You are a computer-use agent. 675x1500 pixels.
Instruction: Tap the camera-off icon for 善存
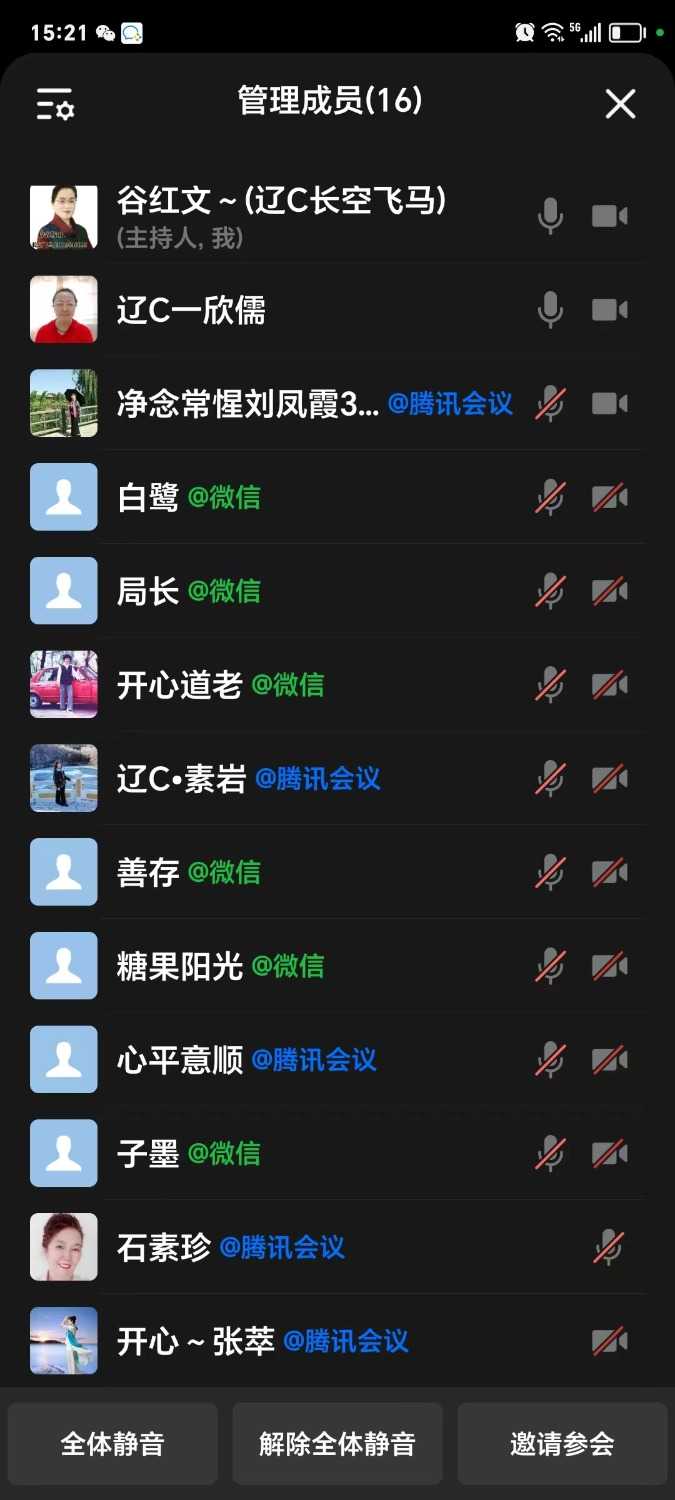click(609, 872)
